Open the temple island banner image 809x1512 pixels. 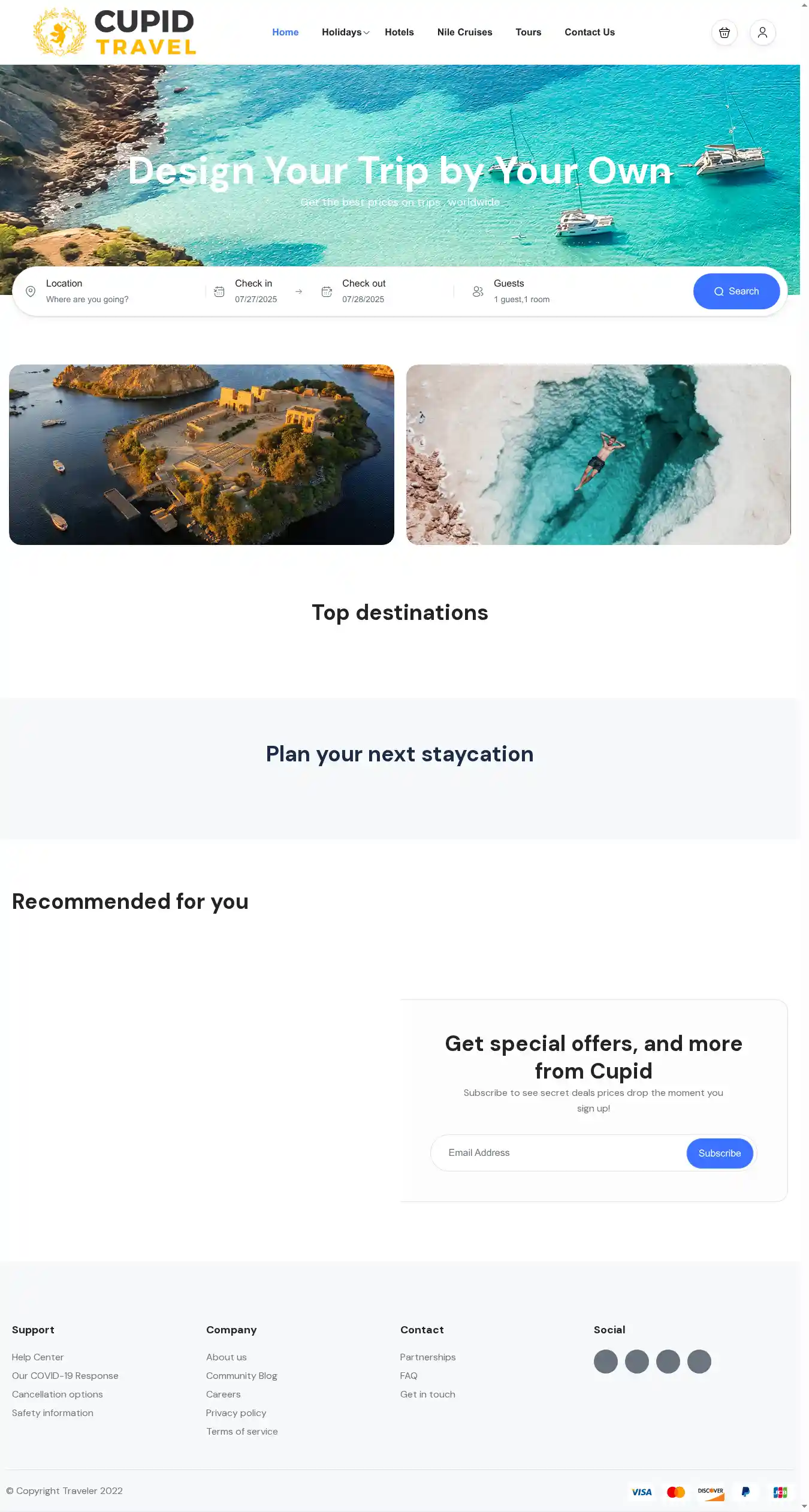pos(201,454)
